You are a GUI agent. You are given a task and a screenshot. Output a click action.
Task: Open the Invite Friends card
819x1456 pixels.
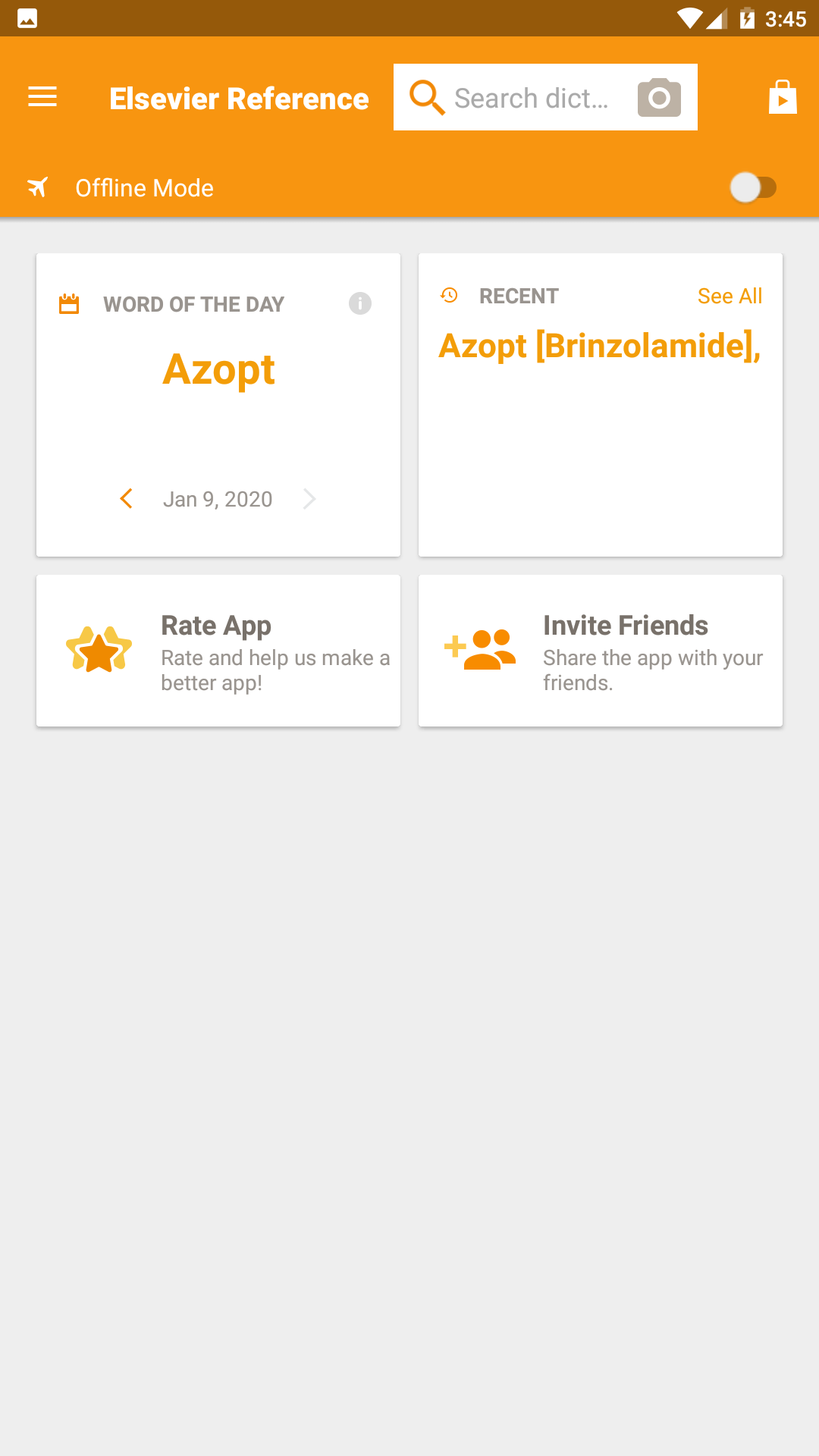(601, 651)
